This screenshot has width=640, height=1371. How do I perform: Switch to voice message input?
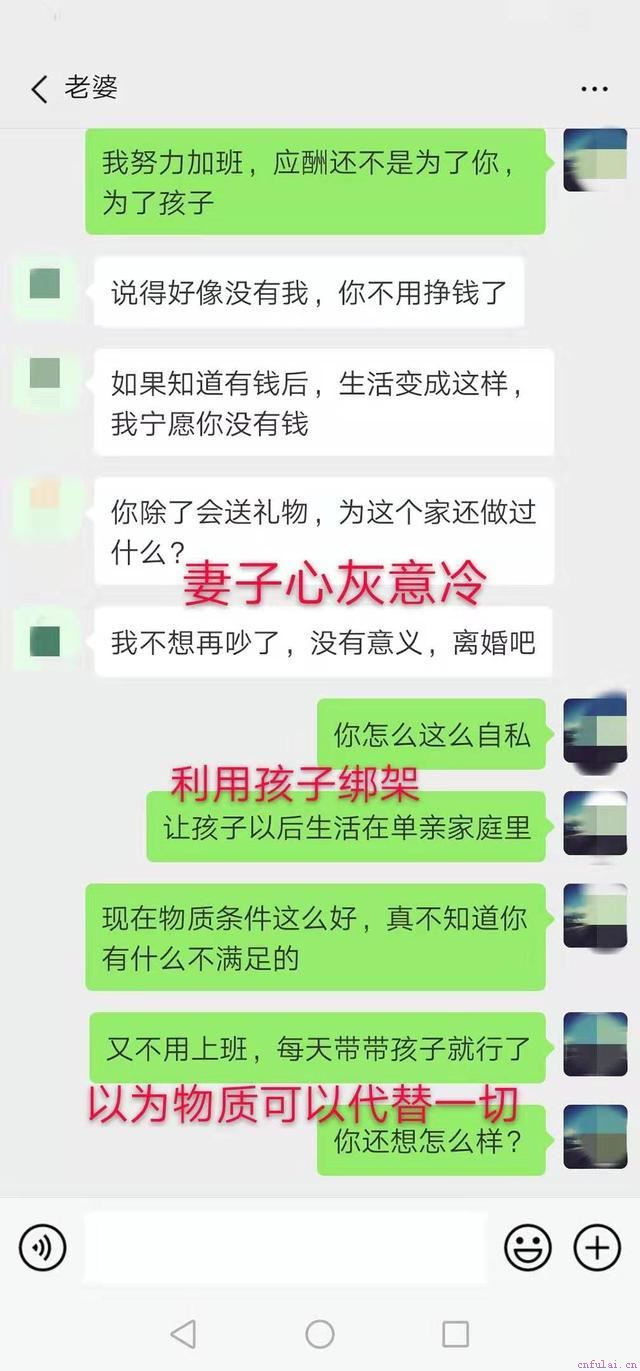[42, 1247]
